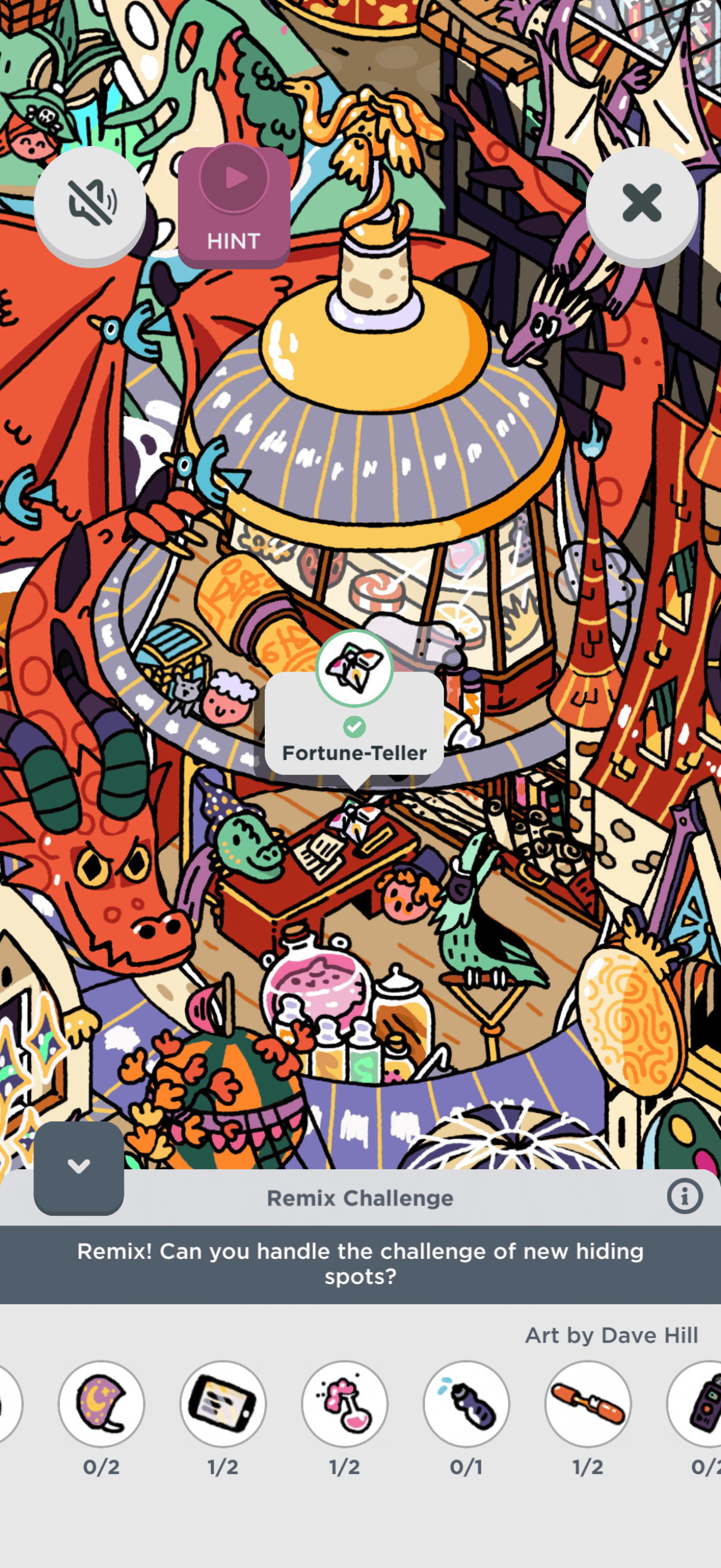
Task: Tap the Fortune-Teller found marker
Action: 354,668
